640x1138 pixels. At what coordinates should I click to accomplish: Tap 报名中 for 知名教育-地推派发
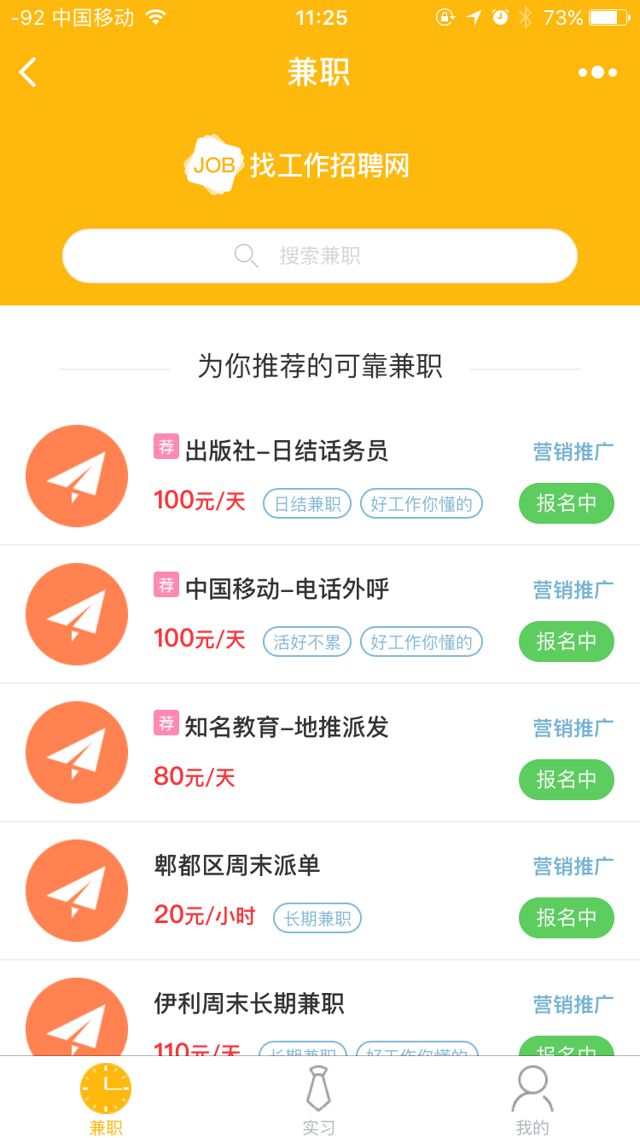coord(566,779)
